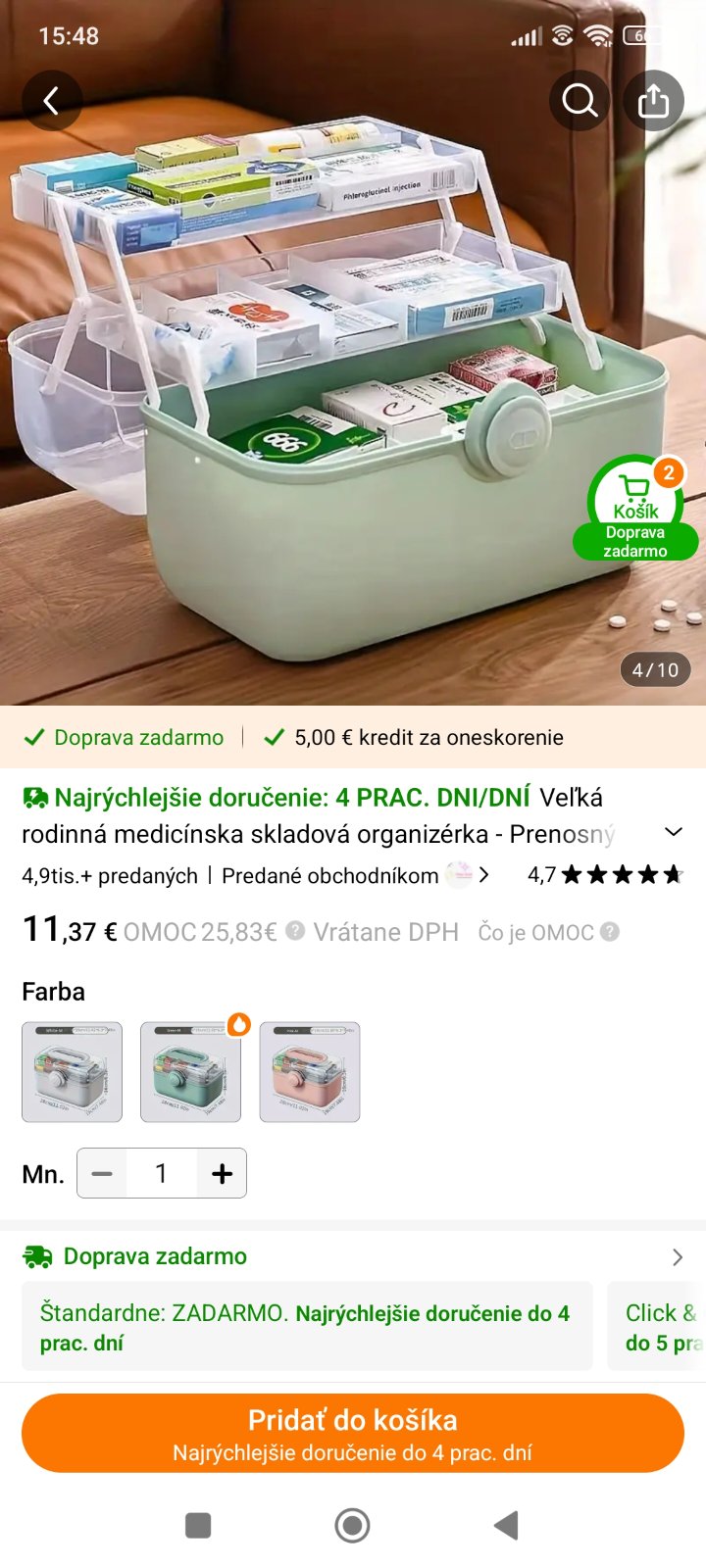Open the Doprava zadarmo shipping details
This screenshot has width=706, height=1568.
pyautogui.click(x=353, y=1256)
